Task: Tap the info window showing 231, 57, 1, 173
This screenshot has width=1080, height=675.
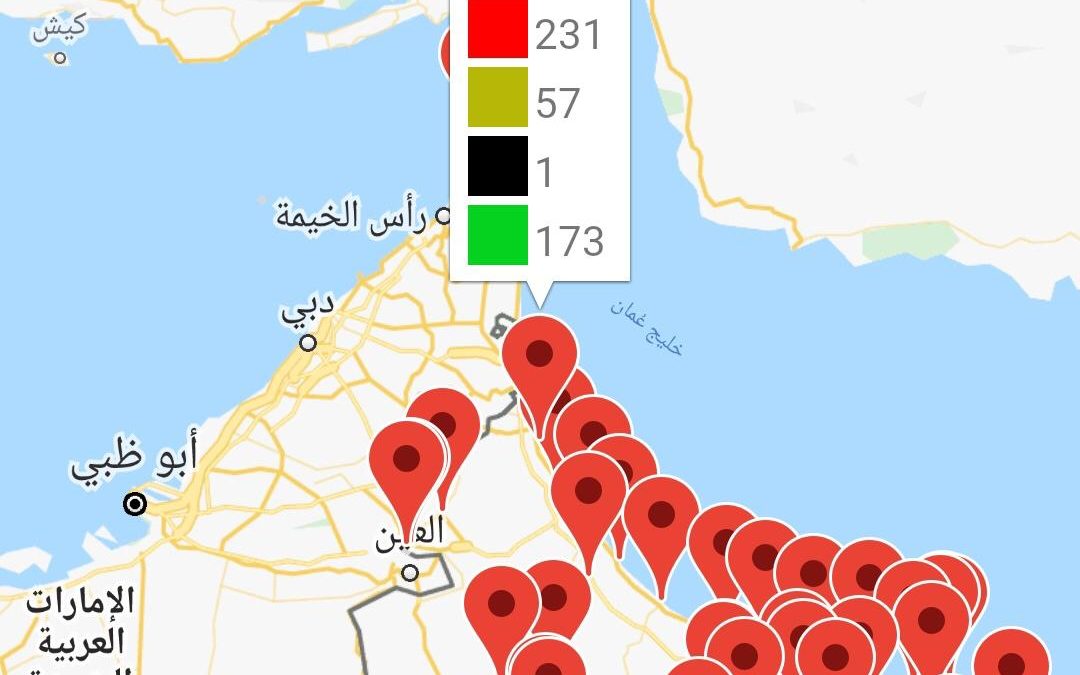Action: 540,140
